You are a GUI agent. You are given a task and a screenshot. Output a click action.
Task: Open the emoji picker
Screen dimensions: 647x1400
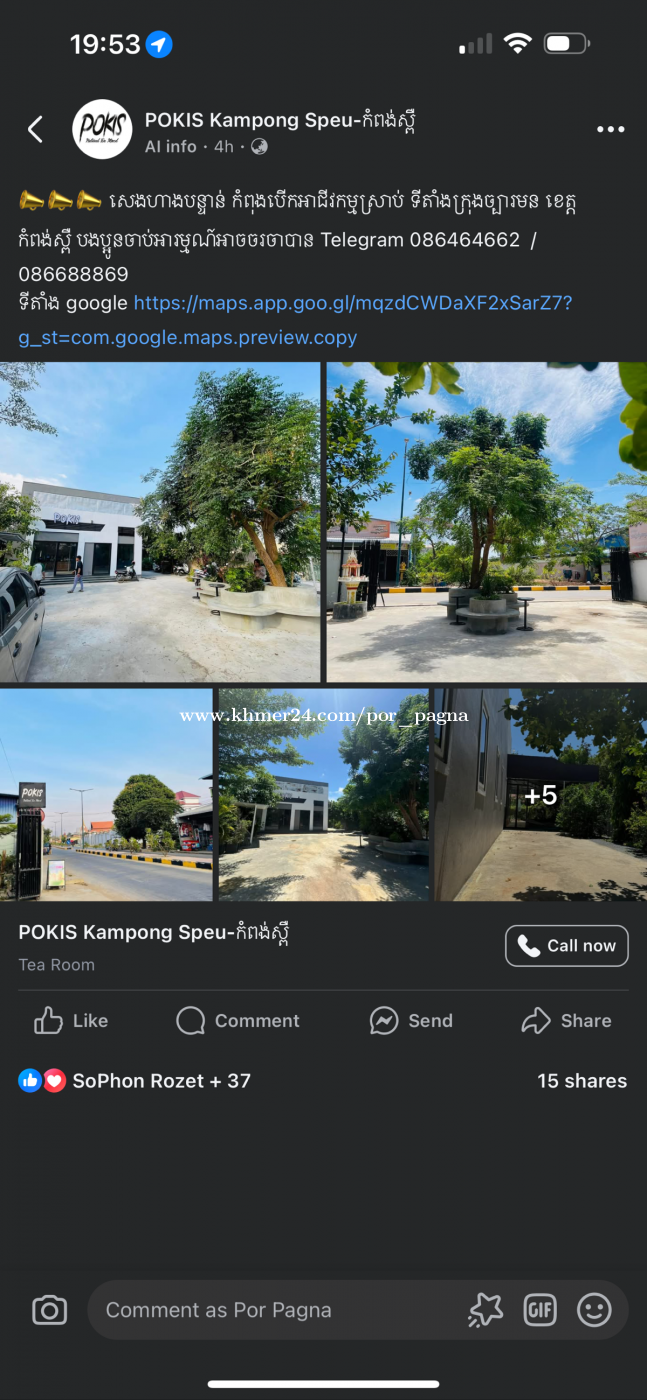594,1310
